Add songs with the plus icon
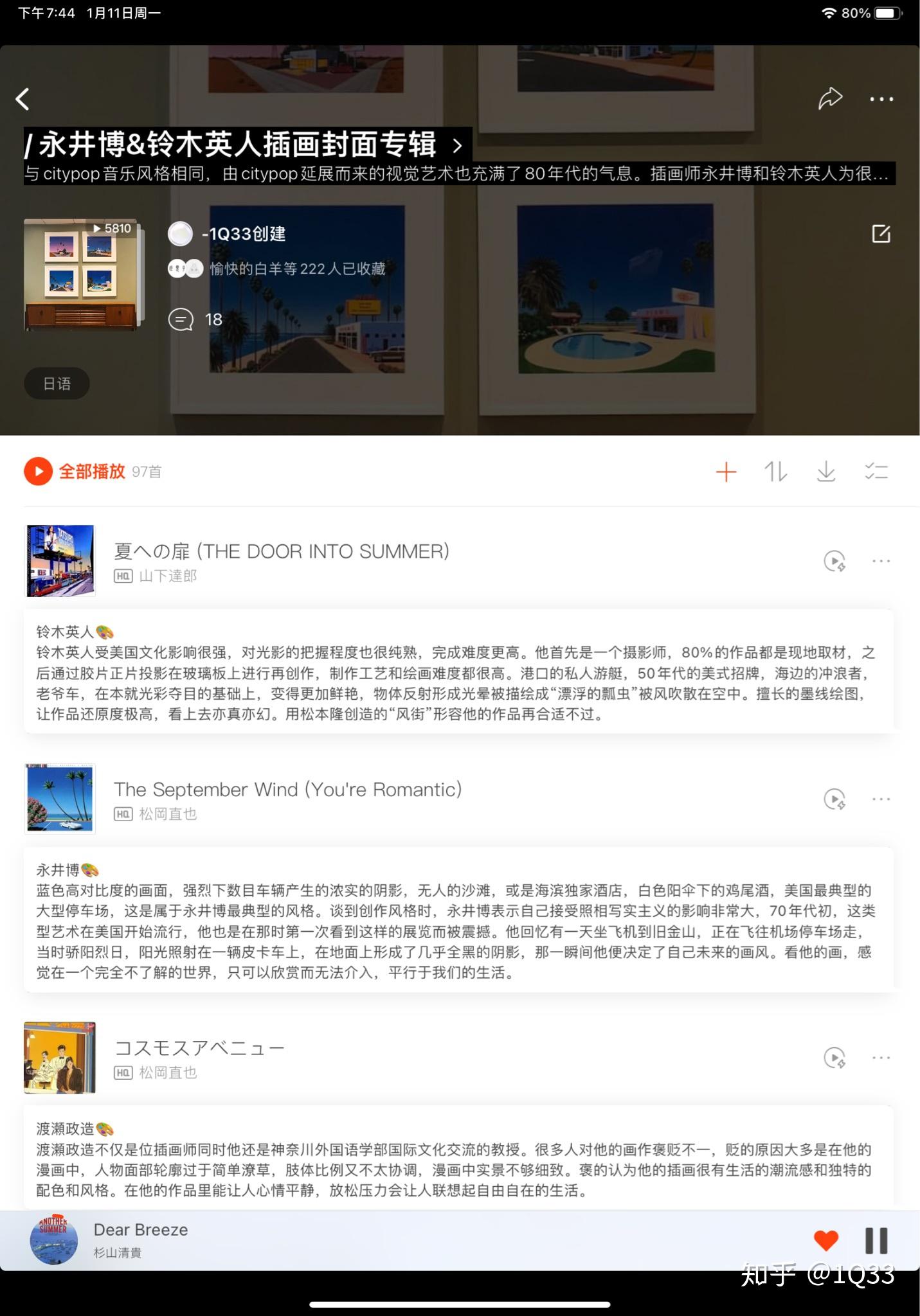The height and width of the screenshot is (1316, 920). coord(726,472)
